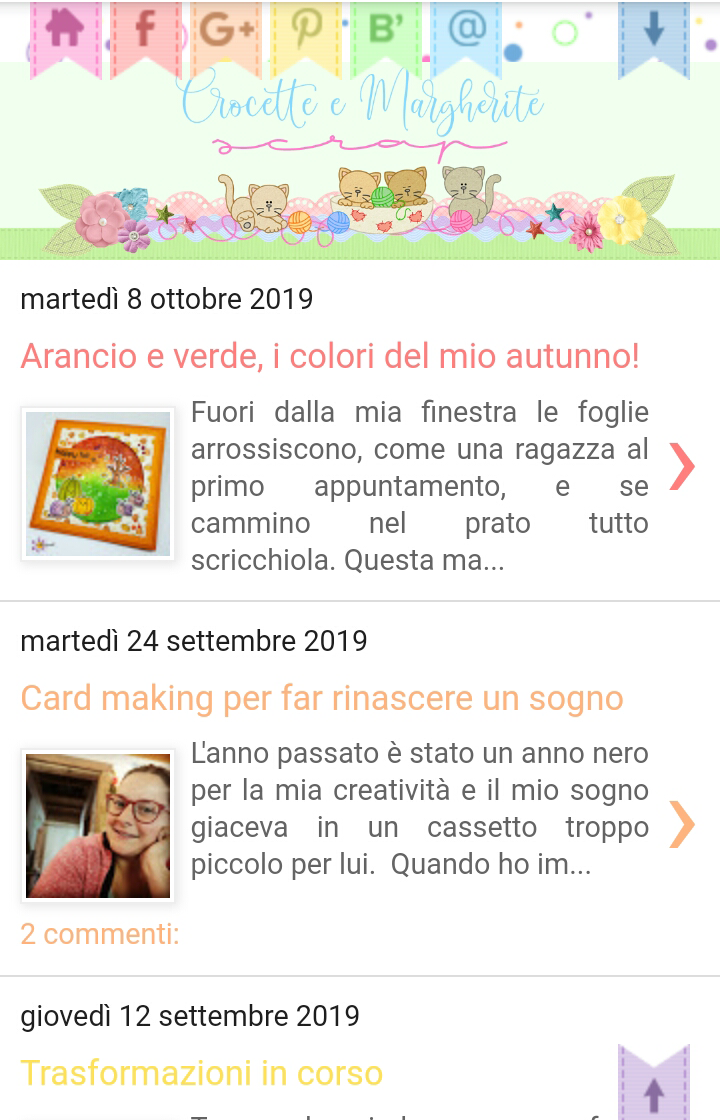Tap the blue down-arrow flag
The image size is (720, 1120).
(654, 32)
